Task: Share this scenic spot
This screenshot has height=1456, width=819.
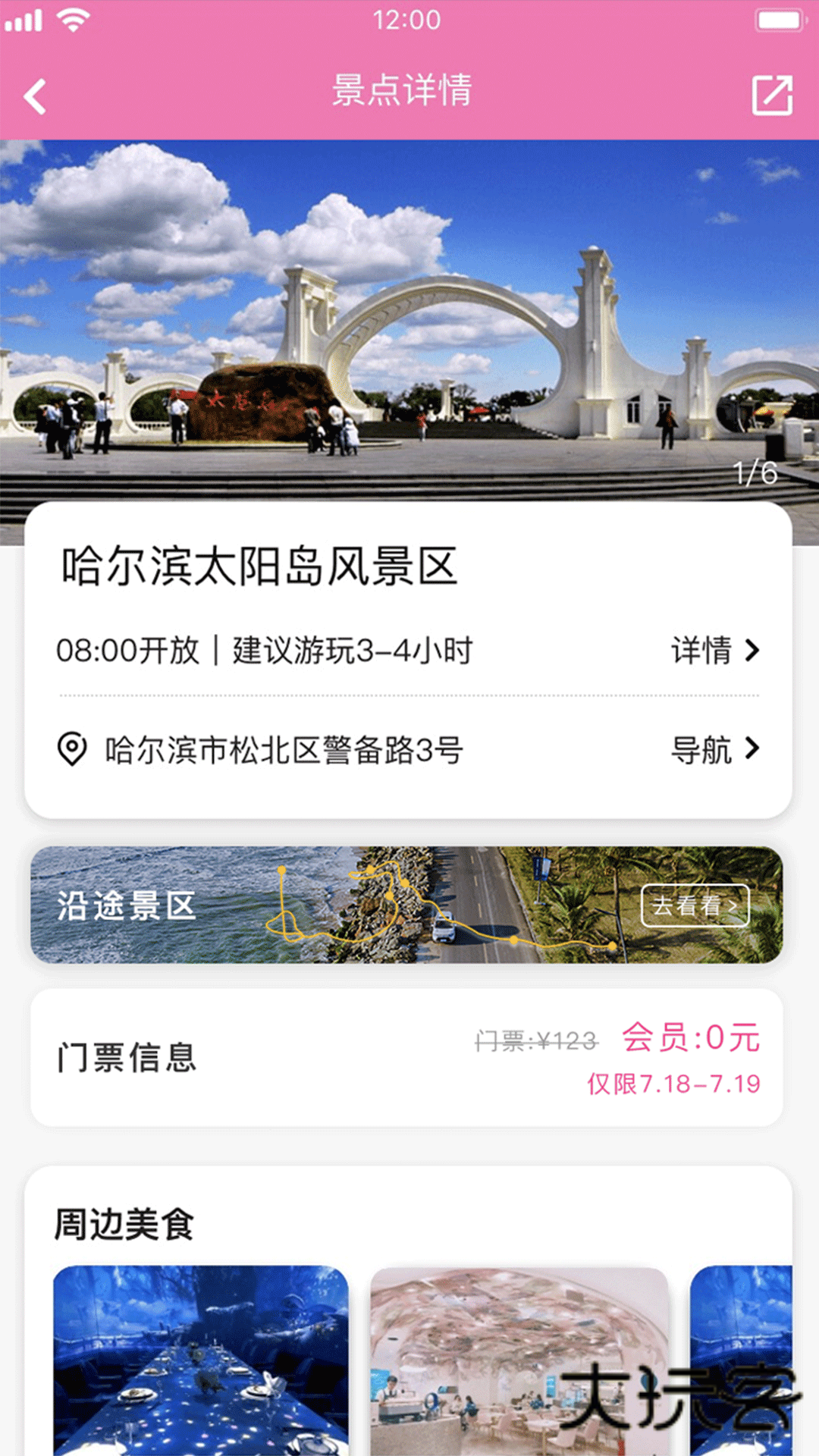Action: [x=771, y=96]
